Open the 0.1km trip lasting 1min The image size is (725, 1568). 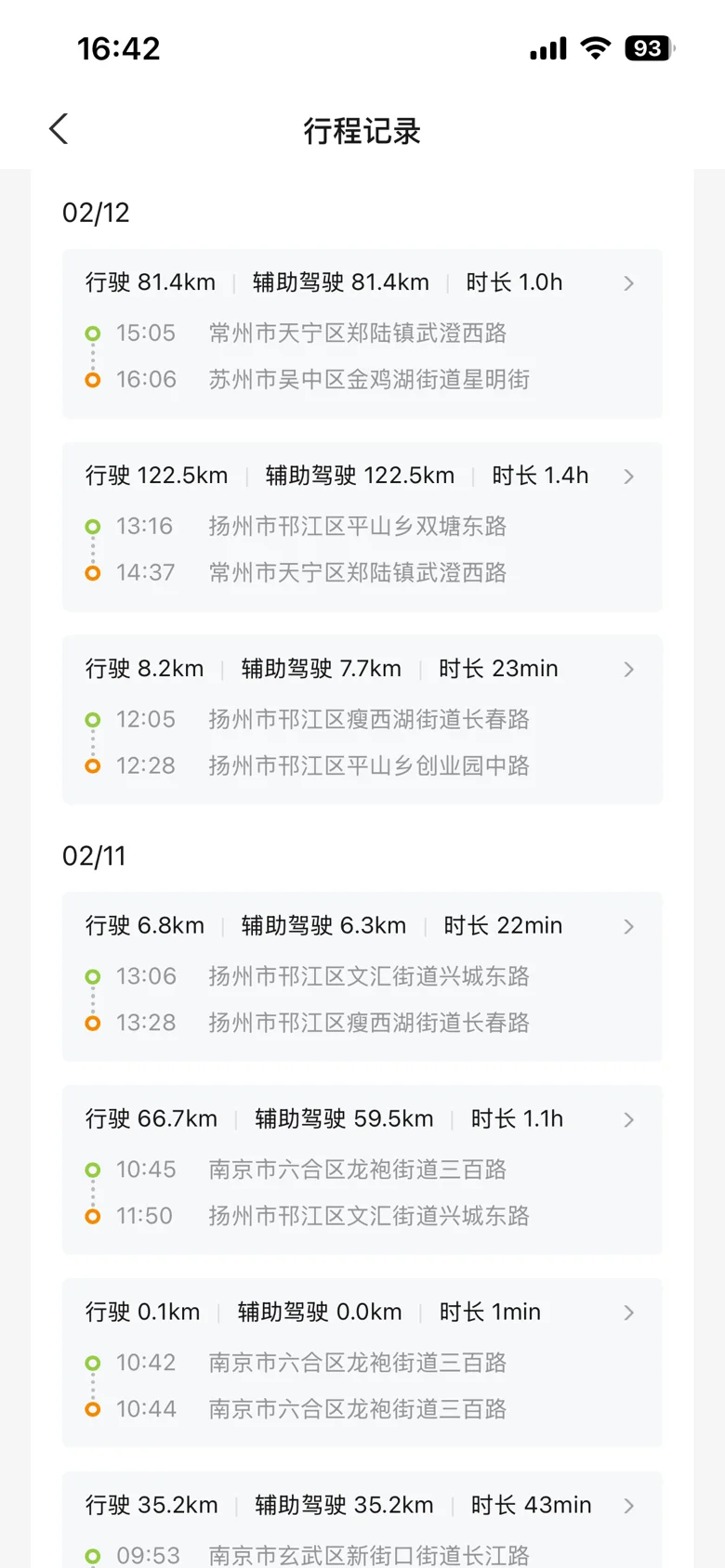[x=362, y=1364]
